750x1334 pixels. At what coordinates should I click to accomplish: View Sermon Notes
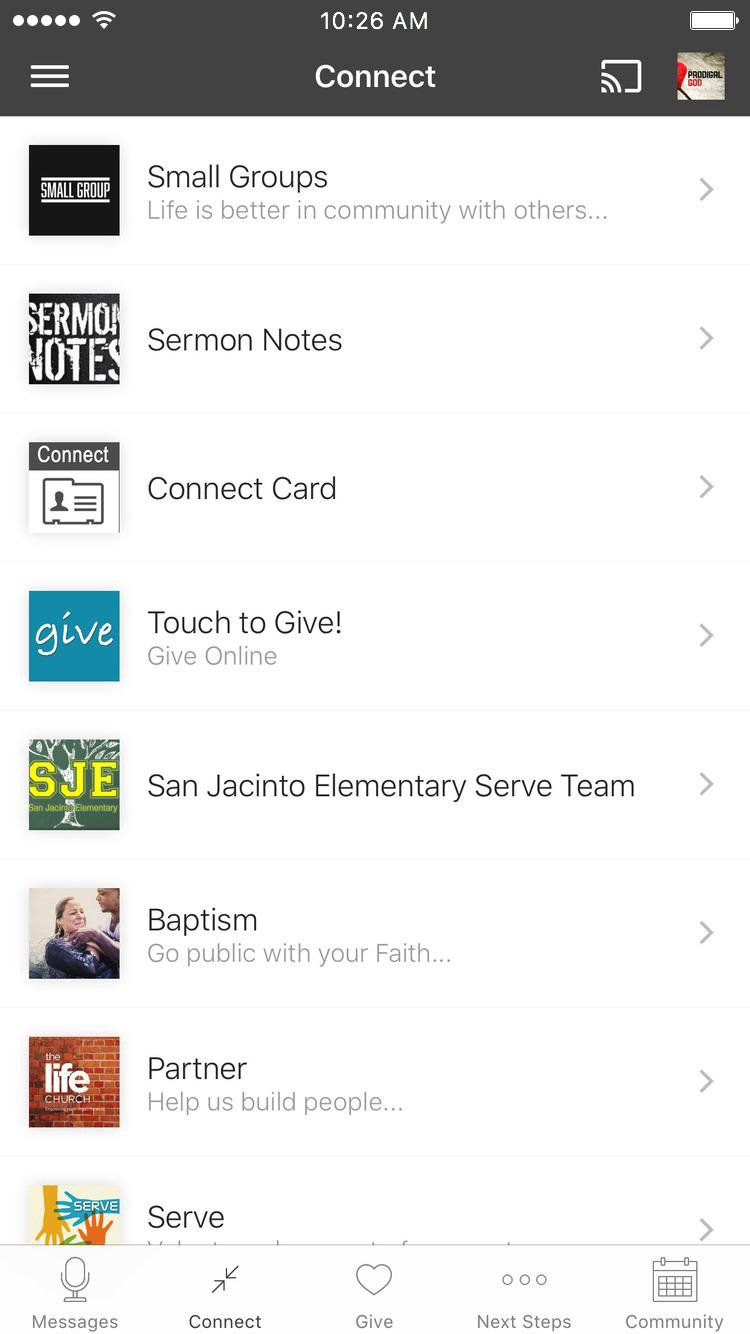tap(375, 339)
